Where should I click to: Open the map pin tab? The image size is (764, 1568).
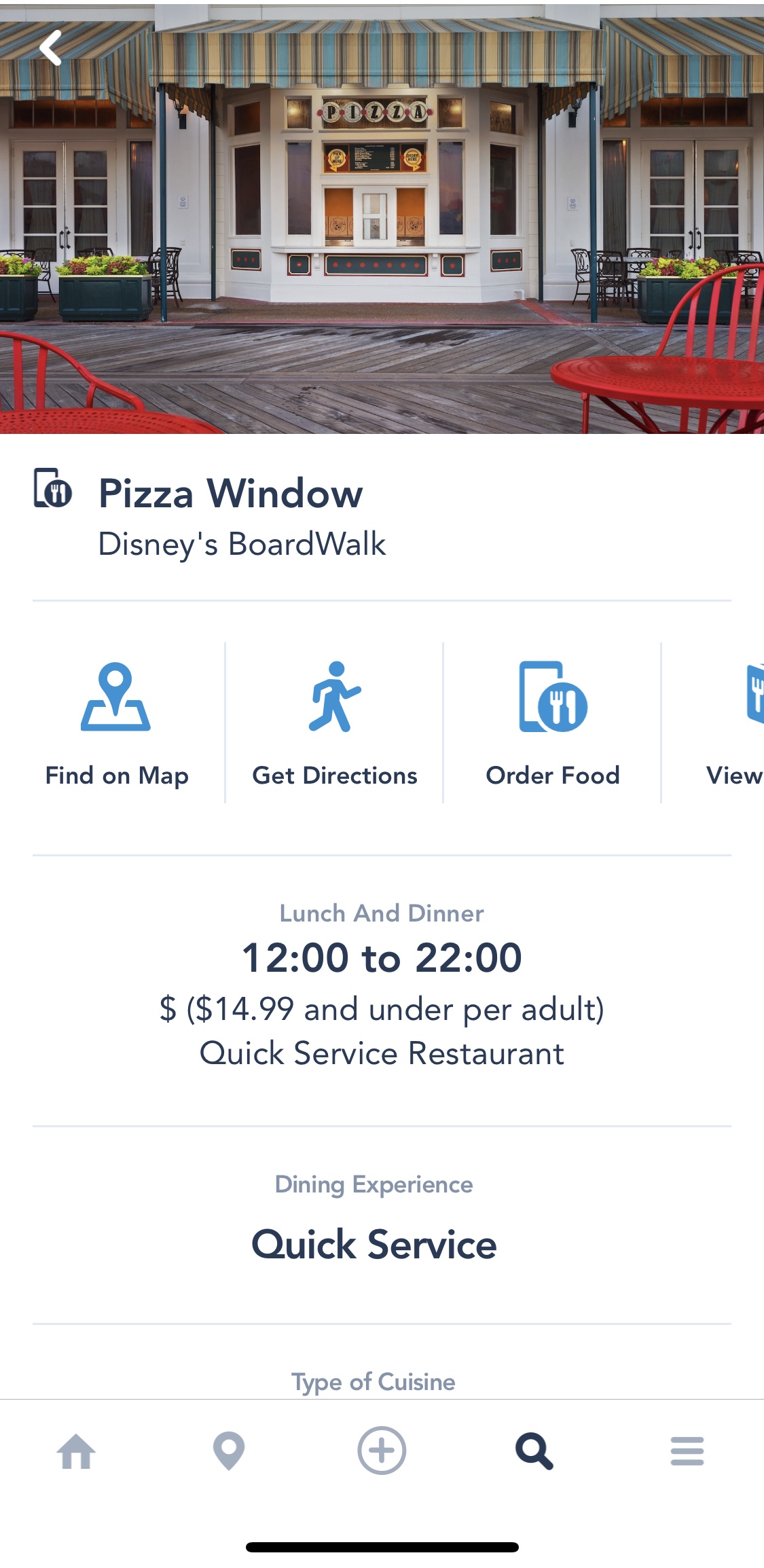(x=229, y=1451)
